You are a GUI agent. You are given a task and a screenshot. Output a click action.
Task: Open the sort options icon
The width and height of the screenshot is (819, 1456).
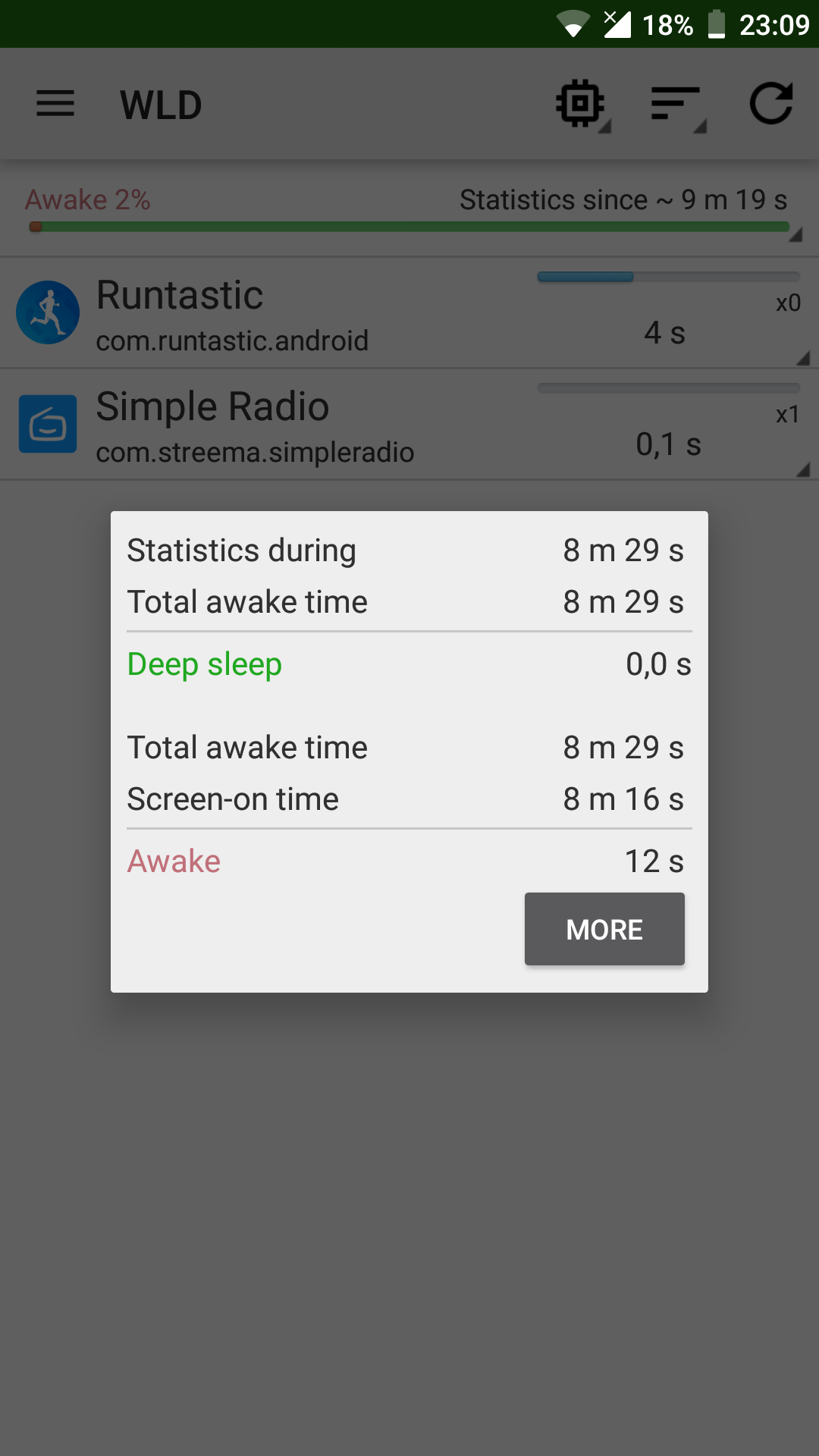(x=676, y=104)
